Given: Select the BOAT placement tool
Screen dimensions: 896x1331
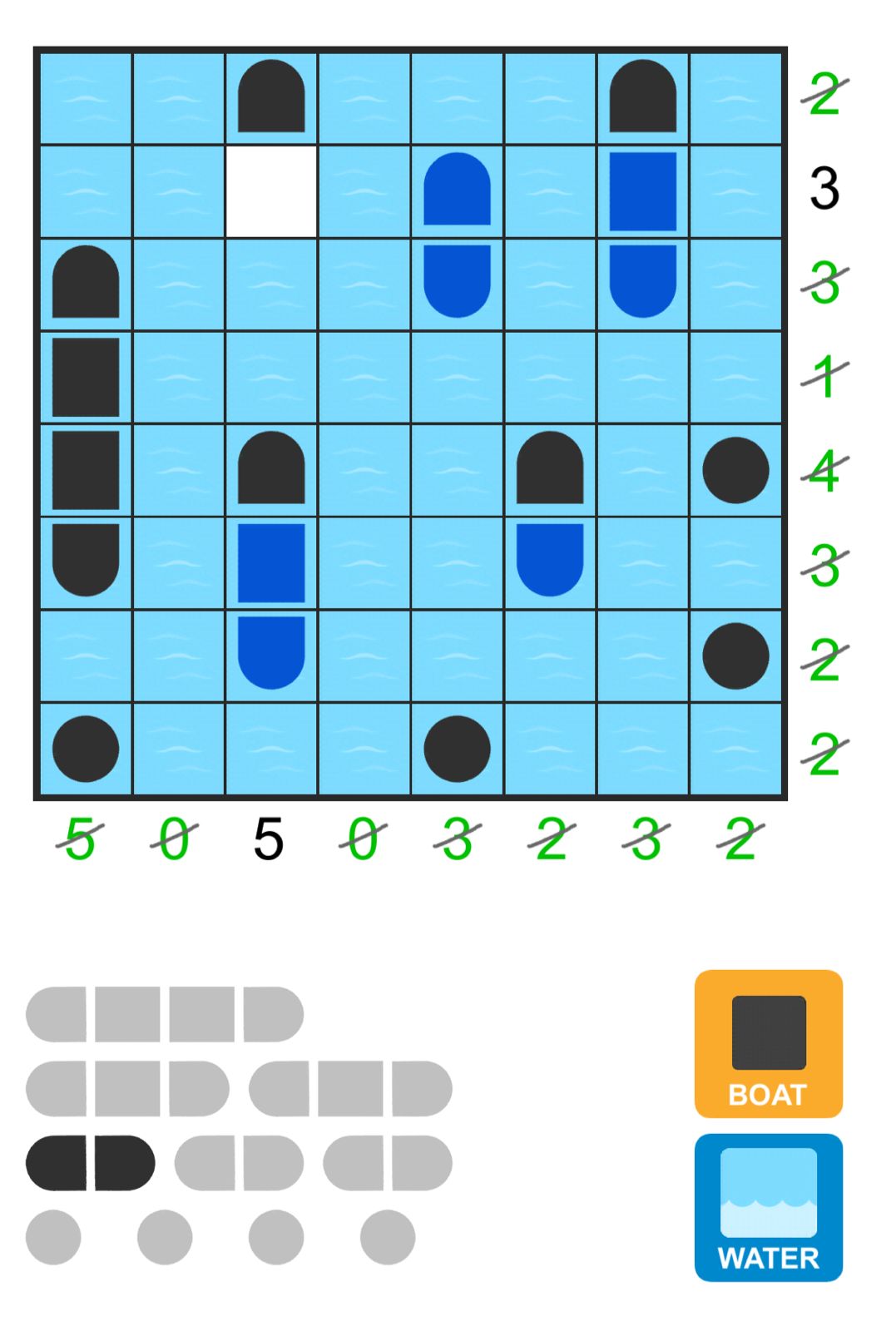Looking at the screenshot, I should pos(768,1043).
